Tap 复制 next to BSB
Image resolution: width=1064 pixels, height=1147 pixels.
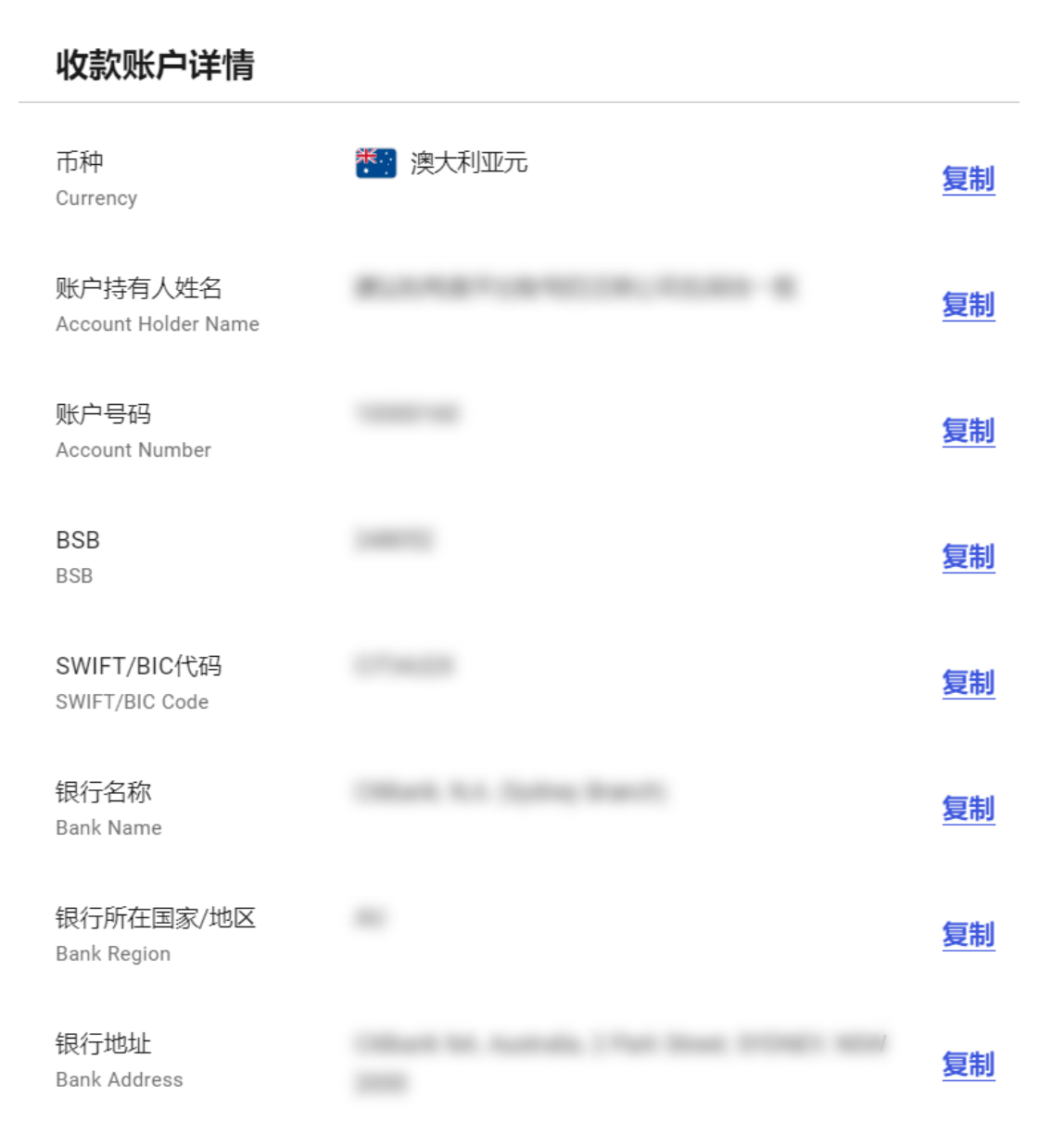[968, 557]
